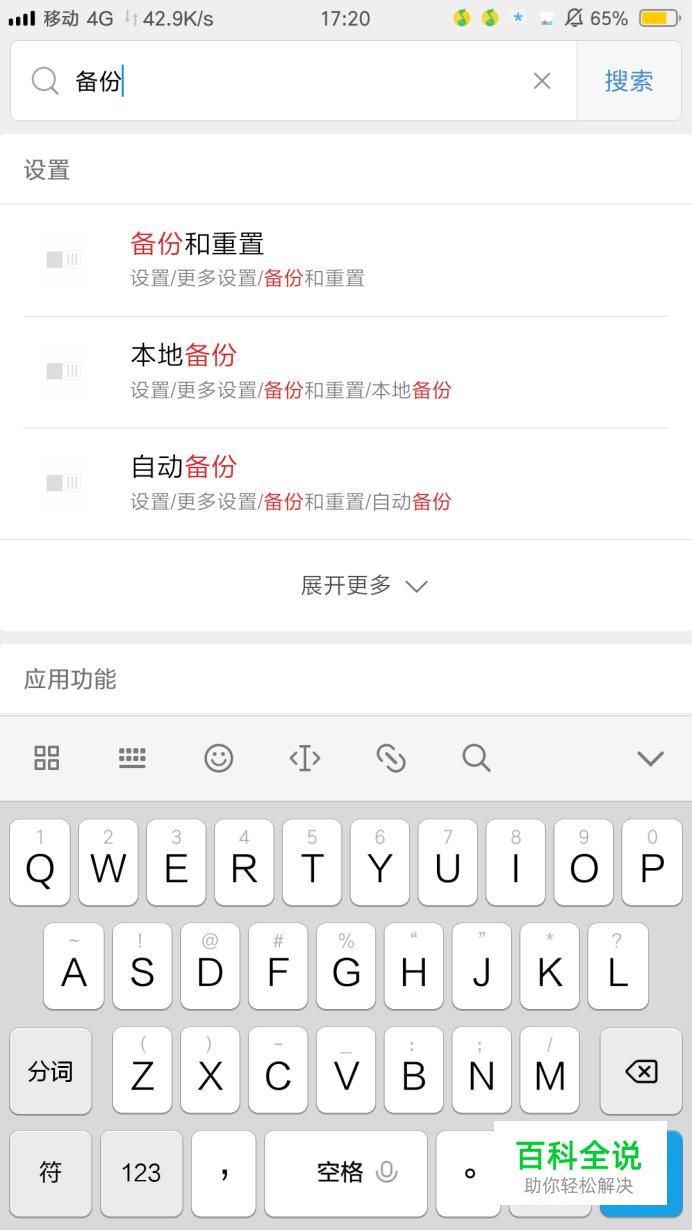Switch to symbols with the 符 key
The width and height of the screenshot is (692, 1230).
click(x=50, y=1172)
